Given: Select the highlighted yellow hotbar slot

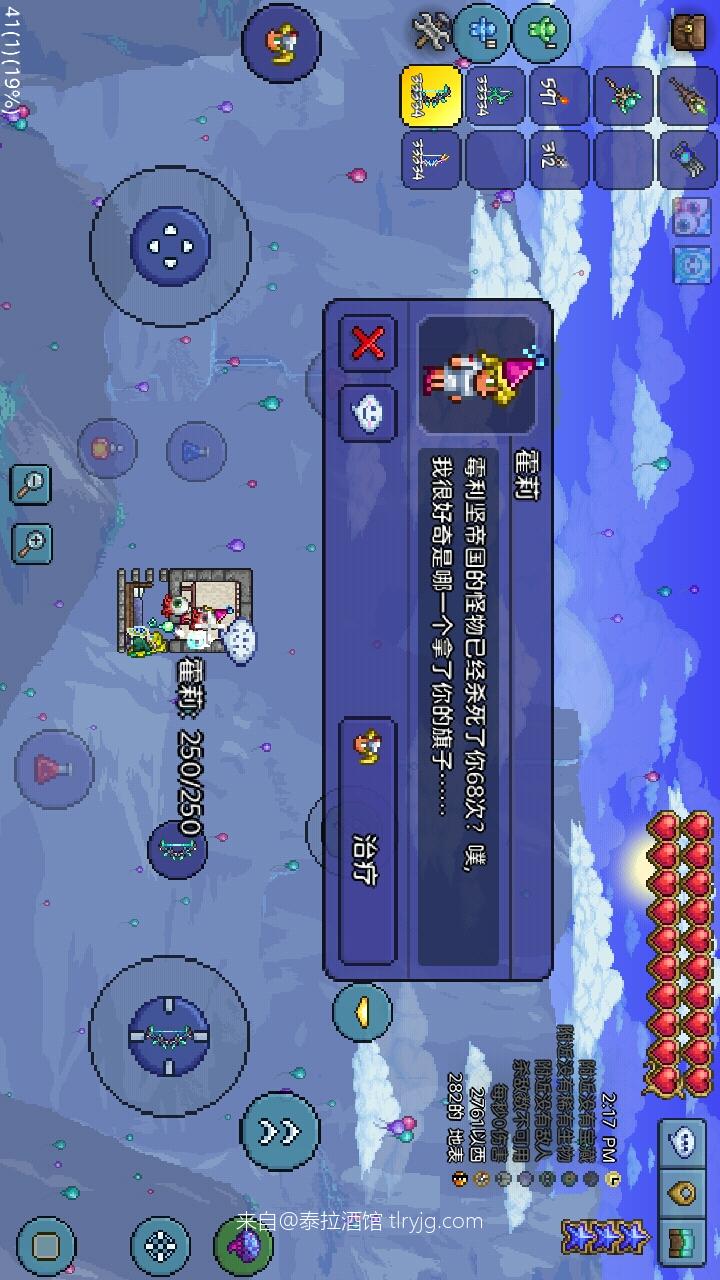Looking at the screenshot, I should (431, 96).
